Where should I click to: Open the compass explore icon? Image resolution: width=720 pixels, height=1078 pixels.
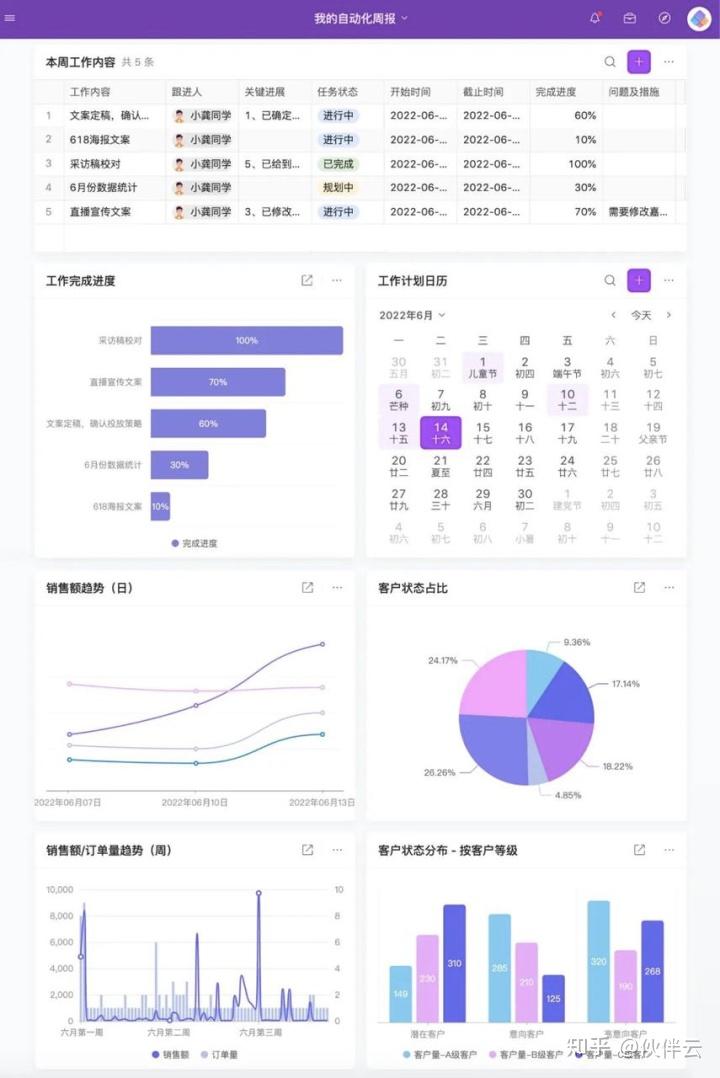[x=664, y=18]
